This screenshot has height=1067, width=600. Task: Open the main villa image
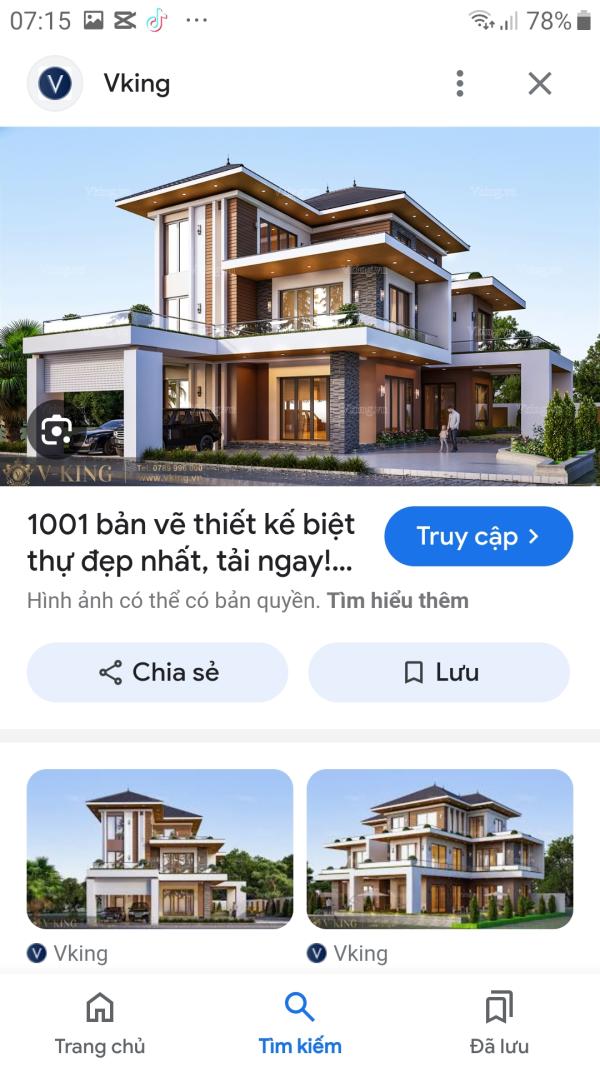coord(300,306)
